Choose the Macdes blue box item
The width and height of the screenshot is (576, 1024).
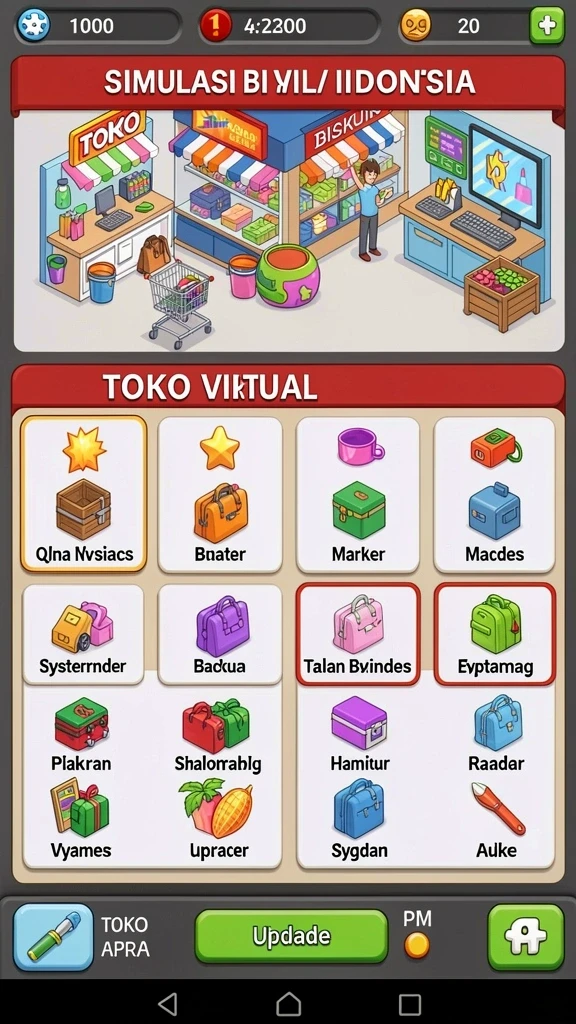(x=494, y=494)
